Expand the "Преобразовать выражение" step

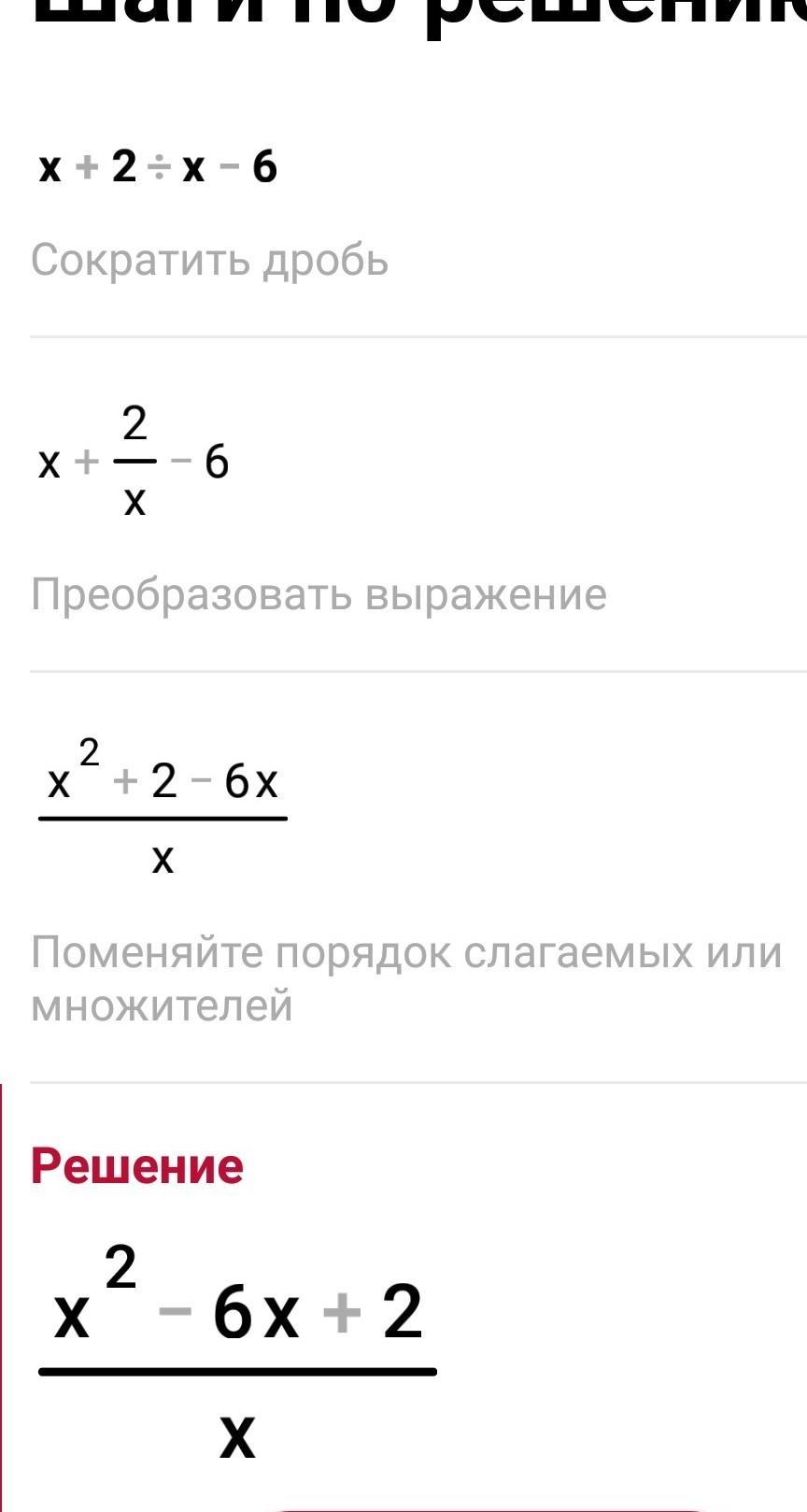tap(319, 594)
